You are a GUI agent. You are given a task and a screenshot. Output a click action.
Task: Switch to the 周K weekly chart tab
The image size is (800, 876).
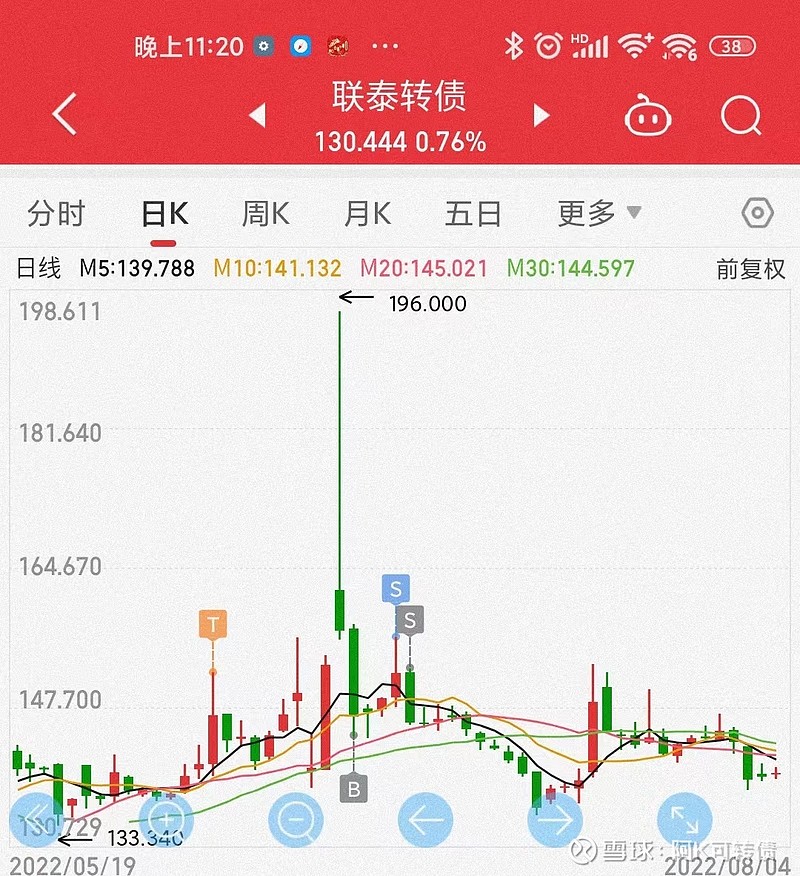(263, 213)
